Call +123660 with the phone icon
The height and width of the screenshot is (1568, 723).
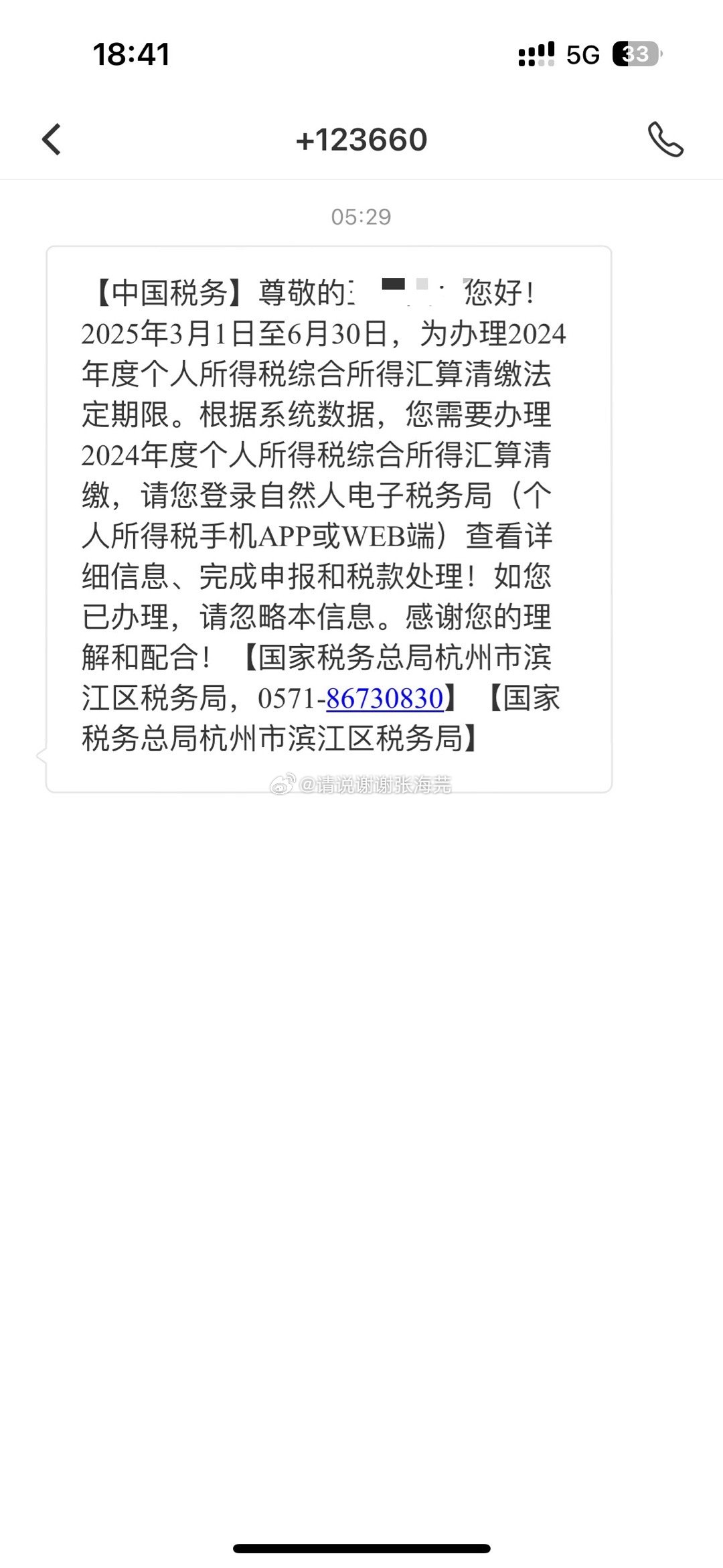(665, 139)
